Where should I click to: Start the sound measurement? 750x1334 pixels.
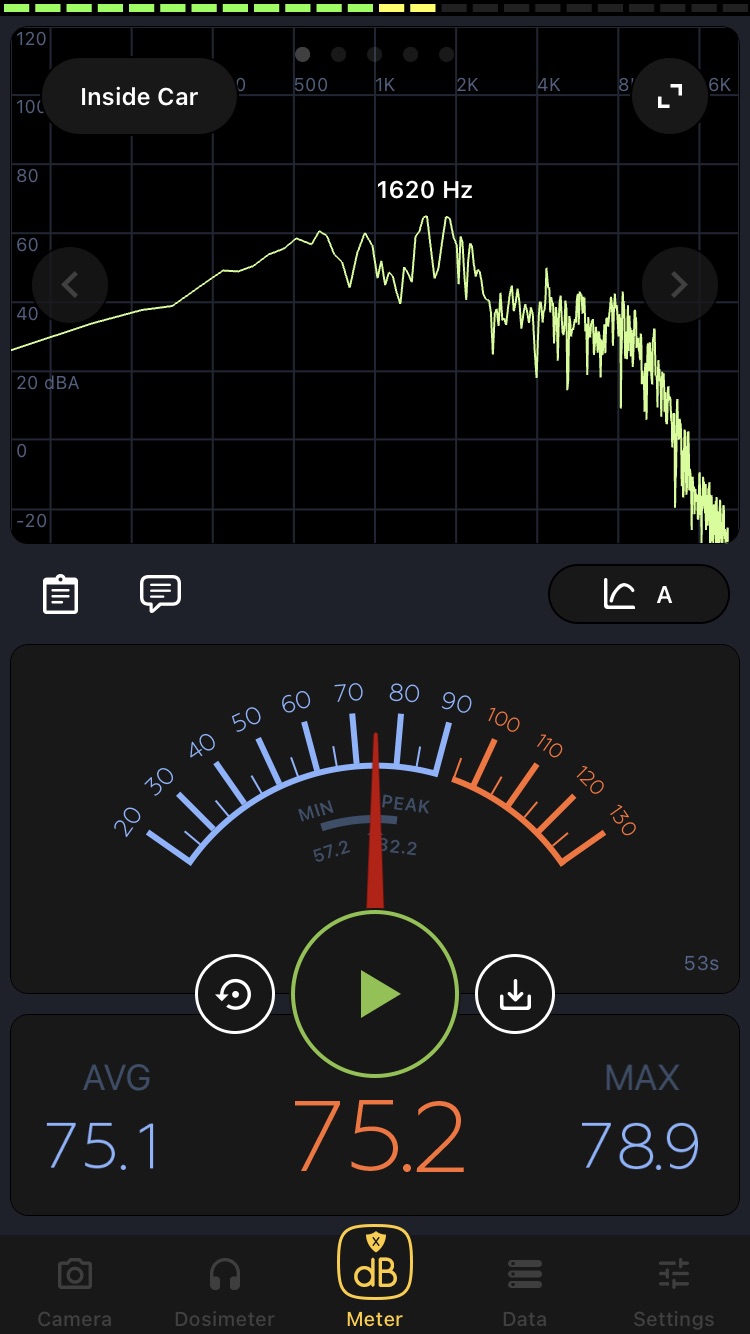pos(375,995)
